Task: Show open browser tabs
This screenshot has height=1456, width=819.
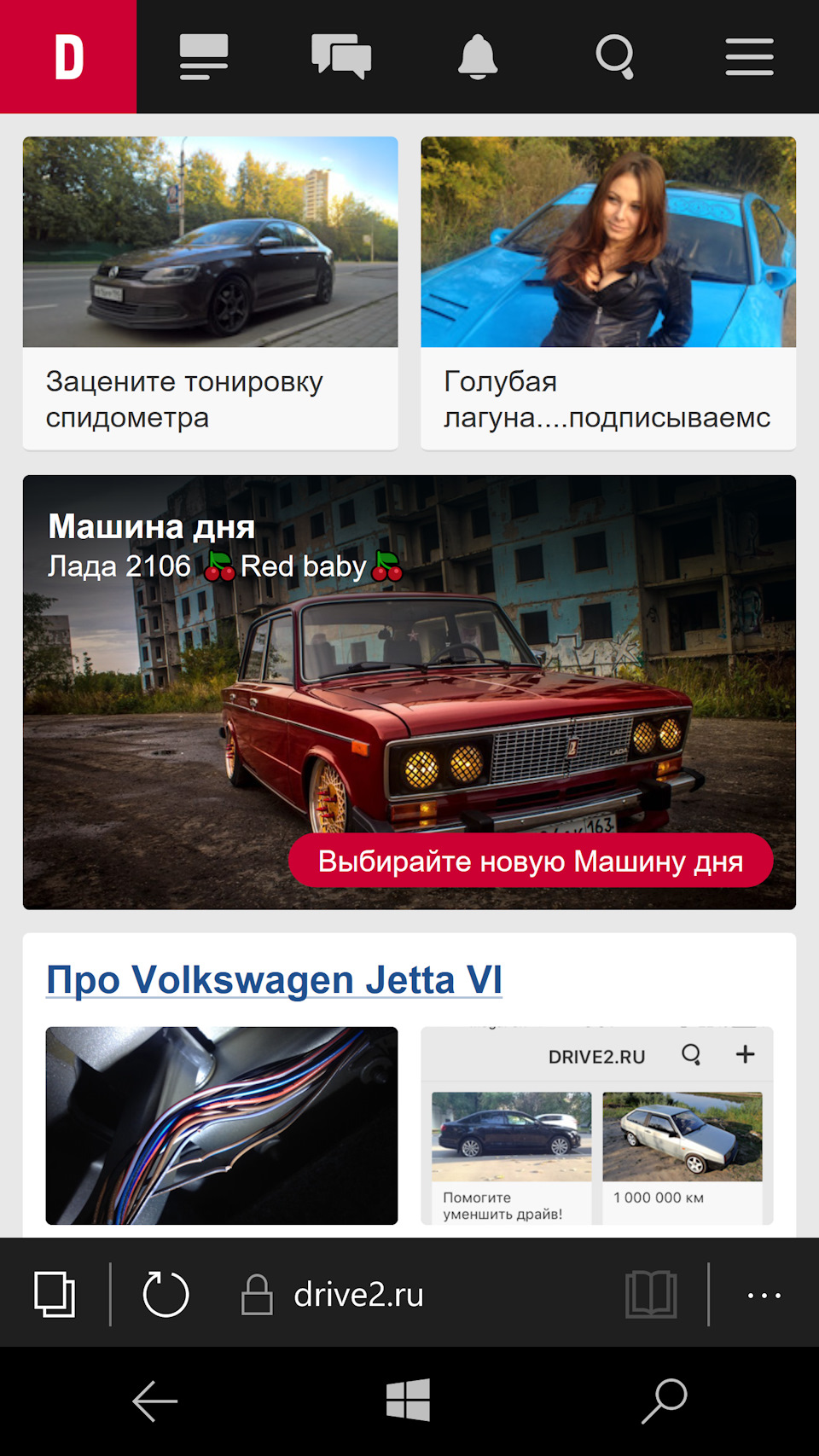Action: [x=55, y=1294]
